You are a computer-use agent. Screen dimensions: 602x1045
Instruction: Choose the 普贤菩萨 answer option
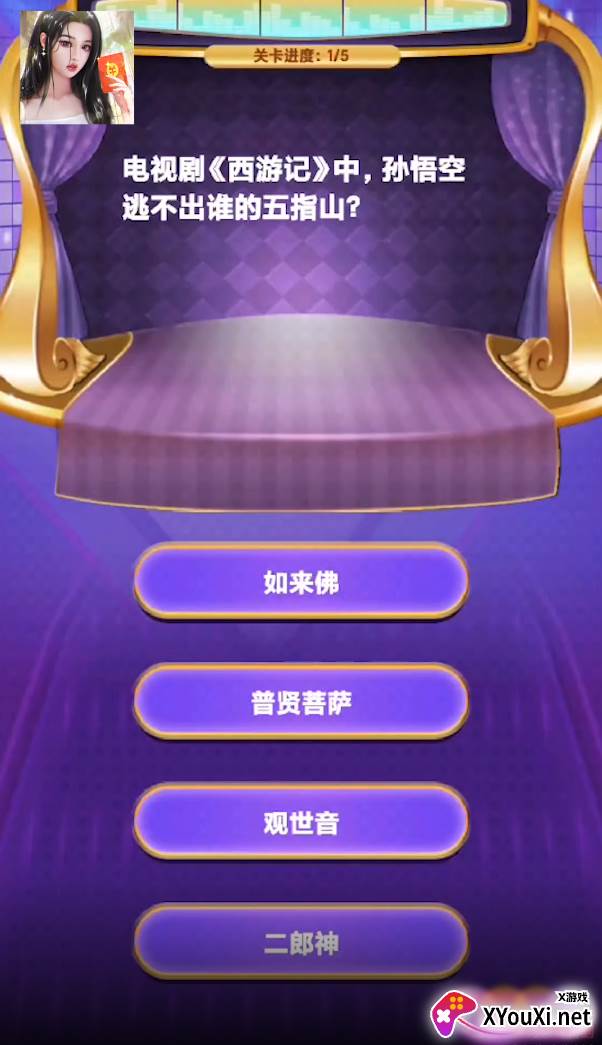[x=301, y=702]
